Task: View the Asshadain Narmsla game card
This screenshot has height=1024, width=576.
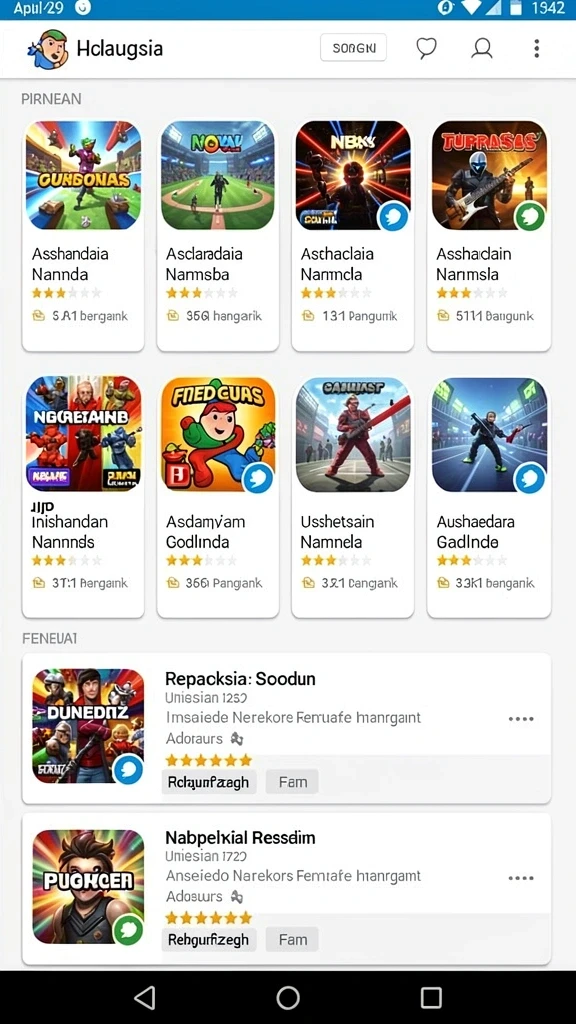Action: point(489,235)
